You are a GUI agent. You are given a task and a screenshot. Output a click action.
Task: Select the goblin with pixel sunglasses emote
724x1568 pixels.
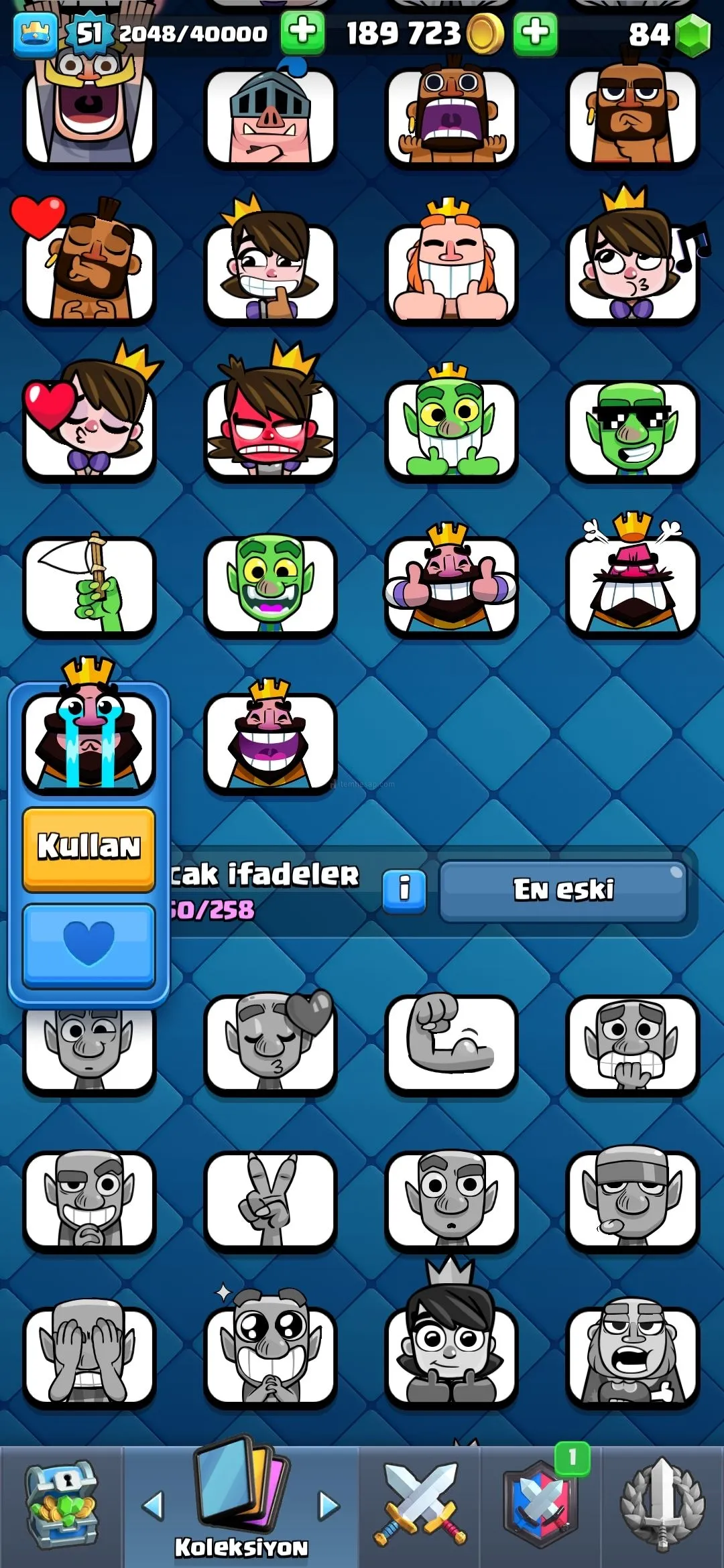pos(632,429)
